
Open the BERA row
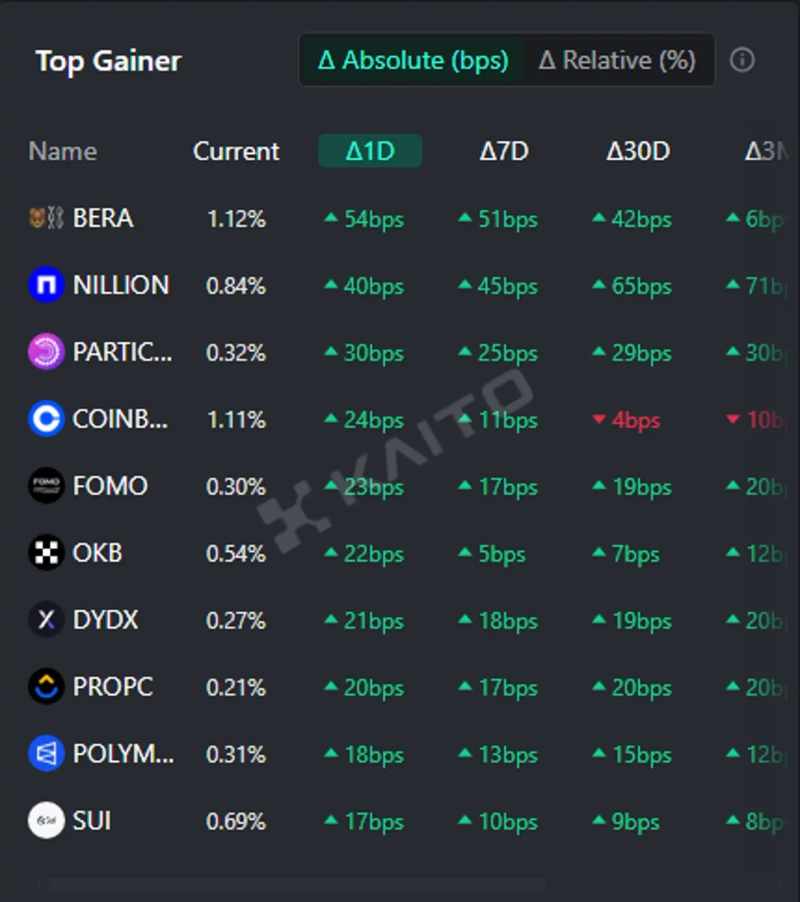pyautogui.click(x=102, y=218)
